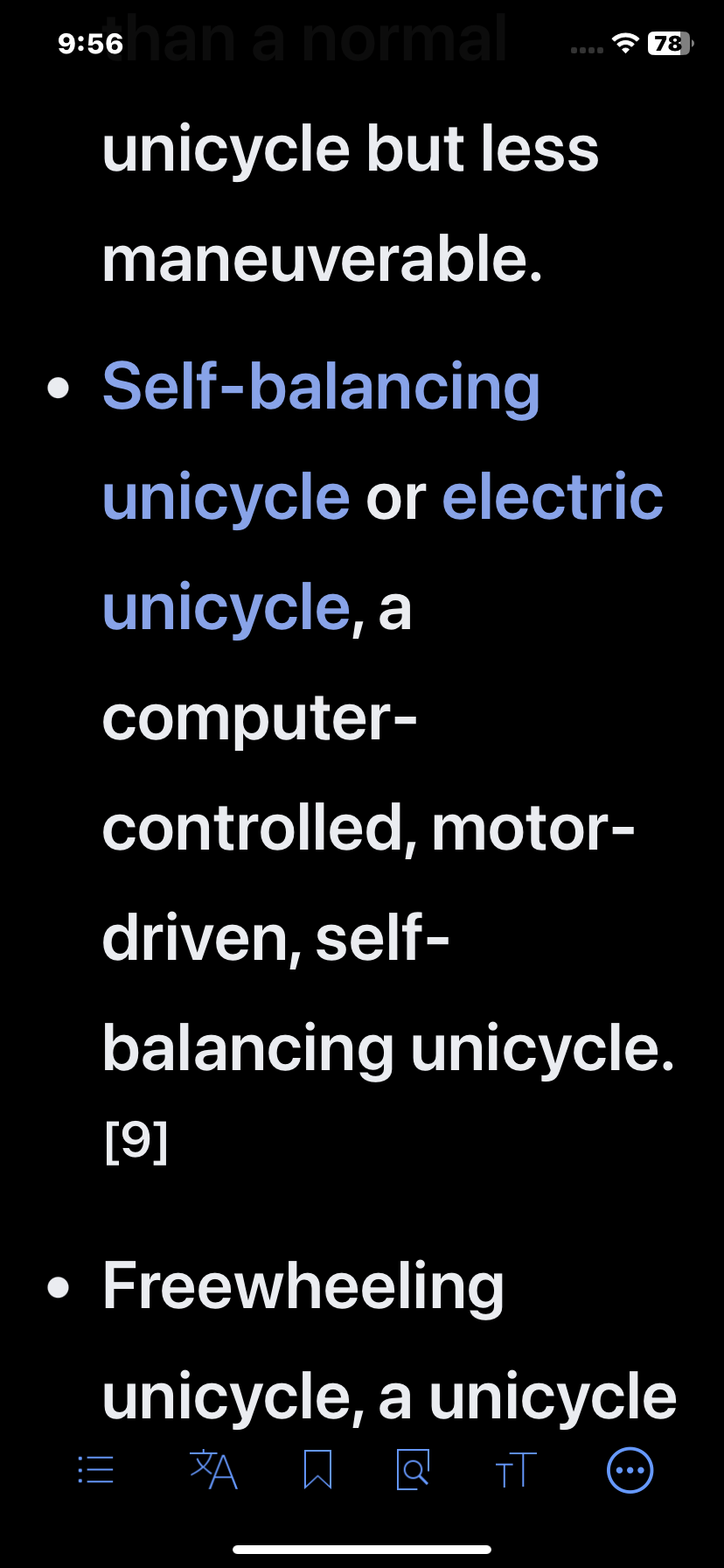The height and width of the screenshot is (1568, 724).
Task: Open the Self-balancing unicycle link
Action: [321, 441]
